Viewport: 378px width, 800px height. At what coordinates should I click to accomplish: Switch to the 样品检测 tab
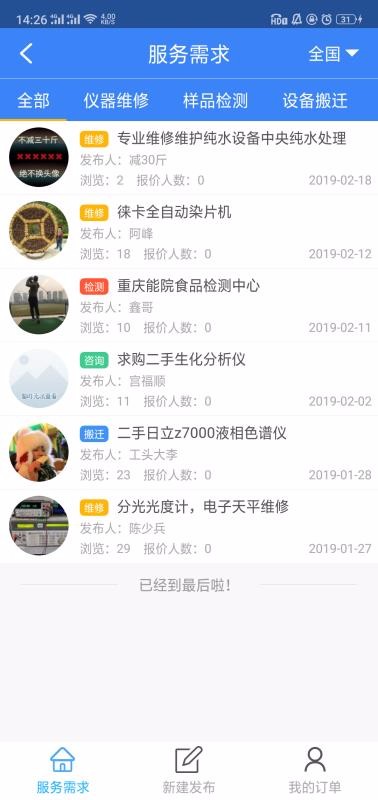click(215, 101)
